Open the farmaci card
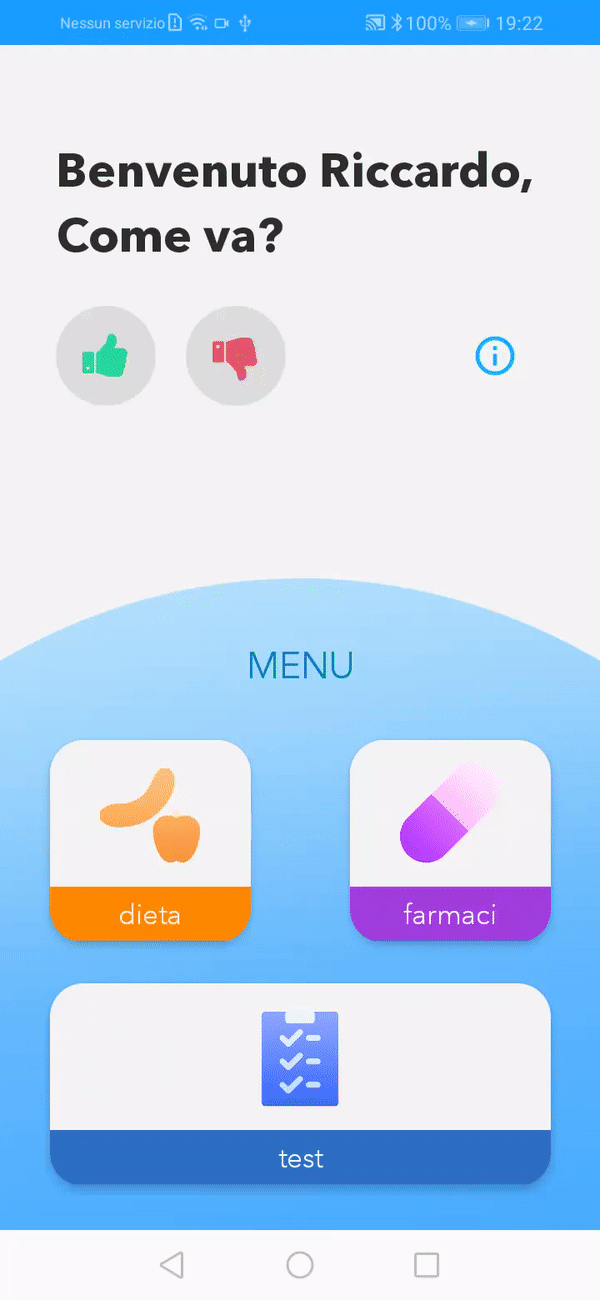 [450, 840]
